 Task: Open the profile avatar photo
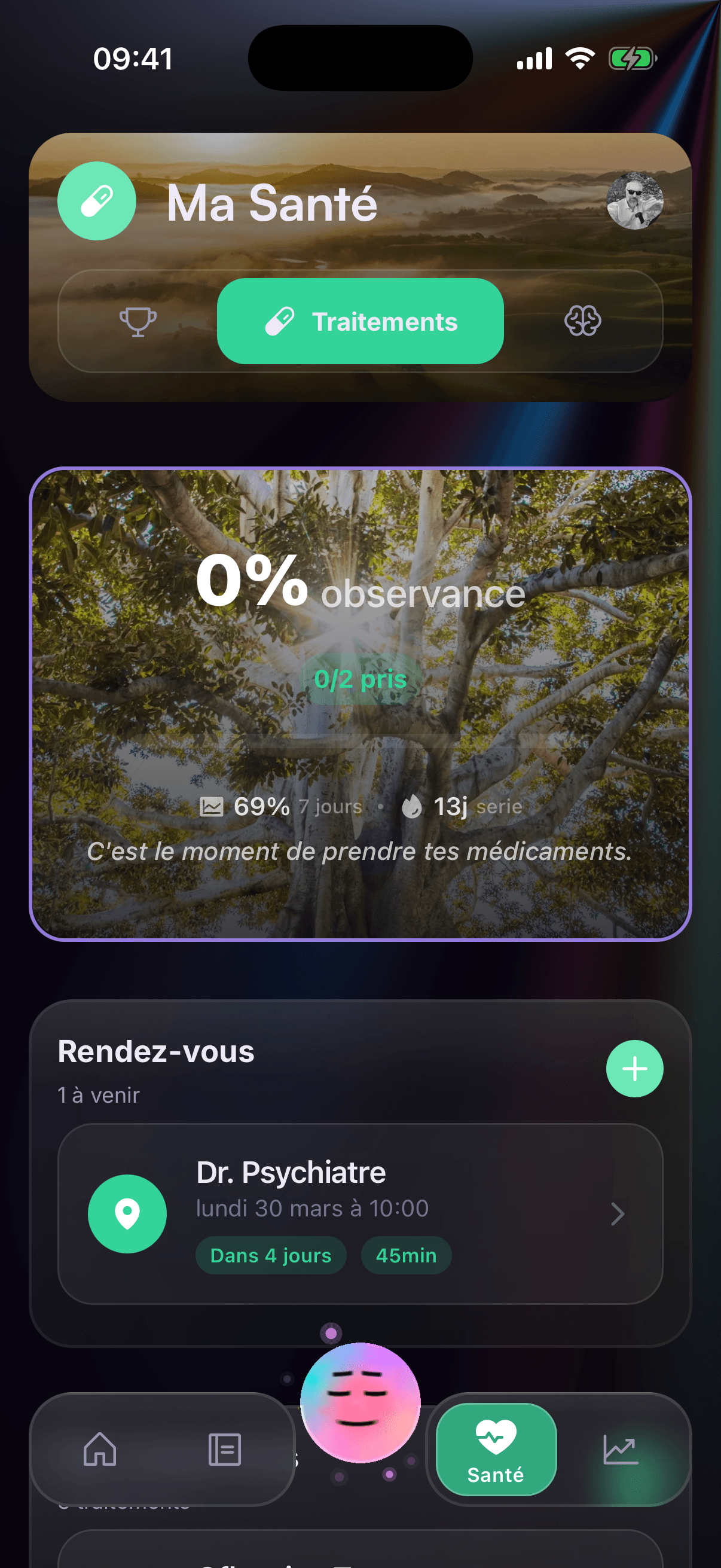point(634,202)
